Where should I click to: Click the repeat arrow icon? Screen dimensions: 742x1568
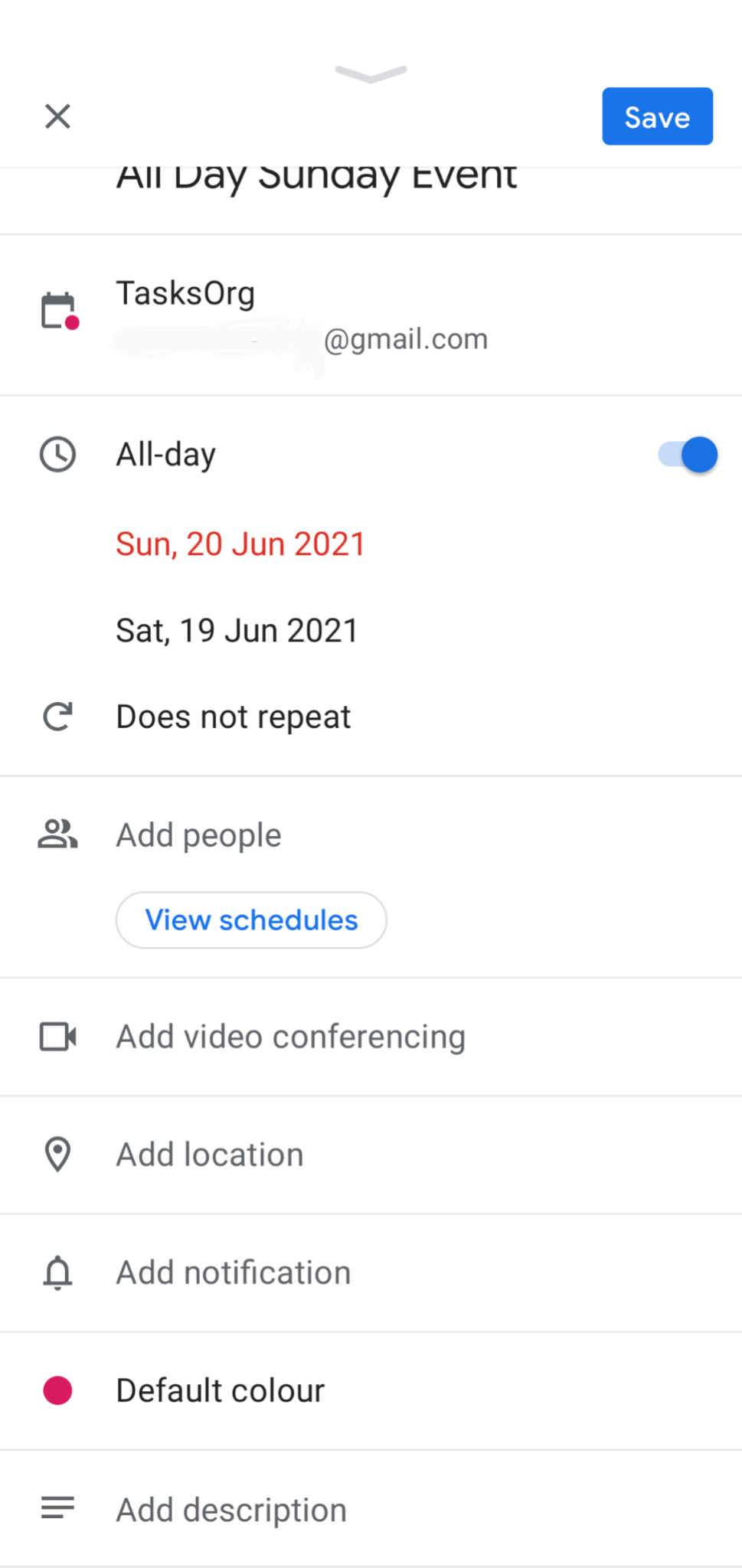pos(57,716)
